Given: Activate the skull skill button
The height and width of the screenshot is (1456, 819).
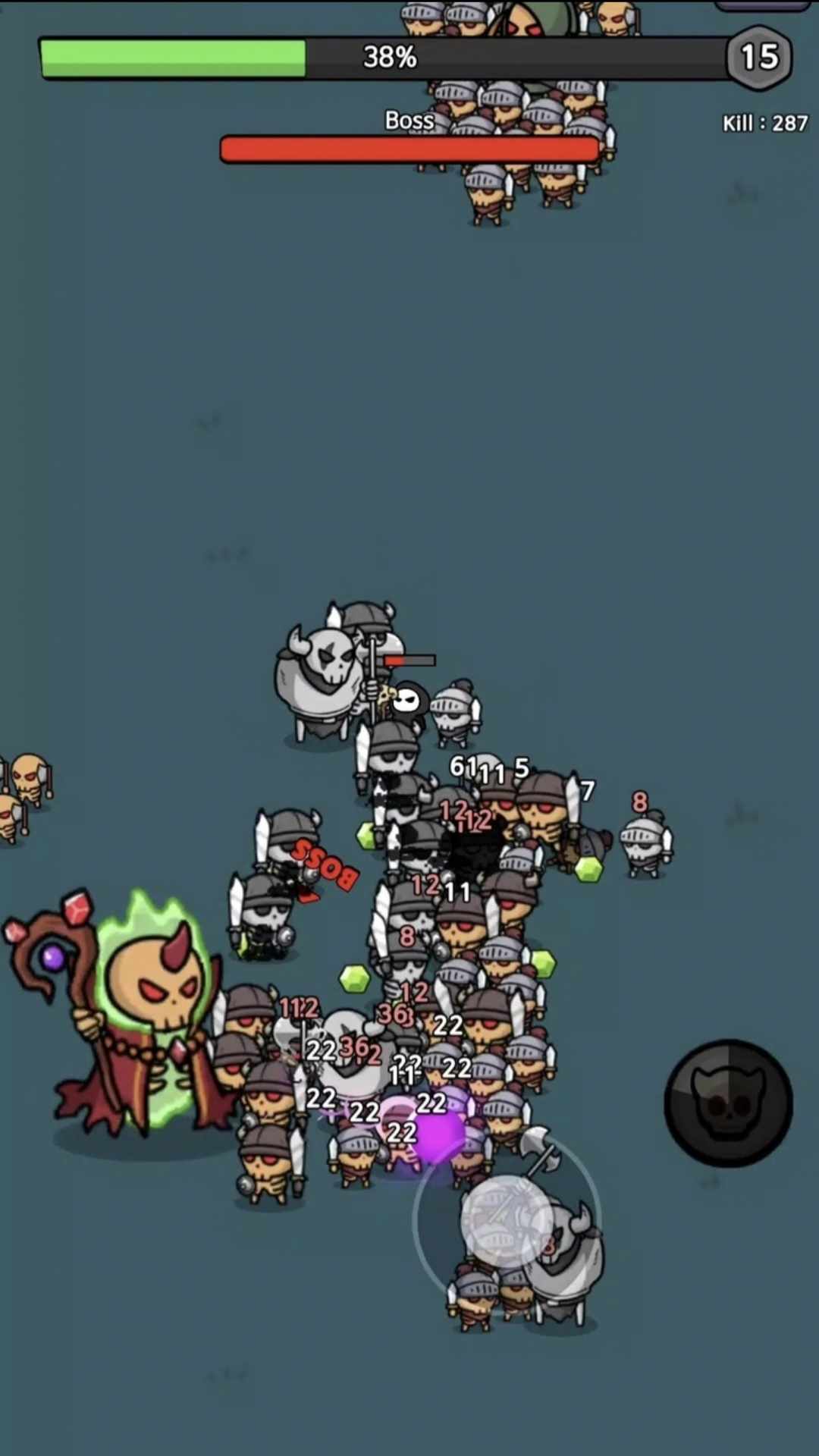Looking at the screenshot, I should click(728, 1103).
